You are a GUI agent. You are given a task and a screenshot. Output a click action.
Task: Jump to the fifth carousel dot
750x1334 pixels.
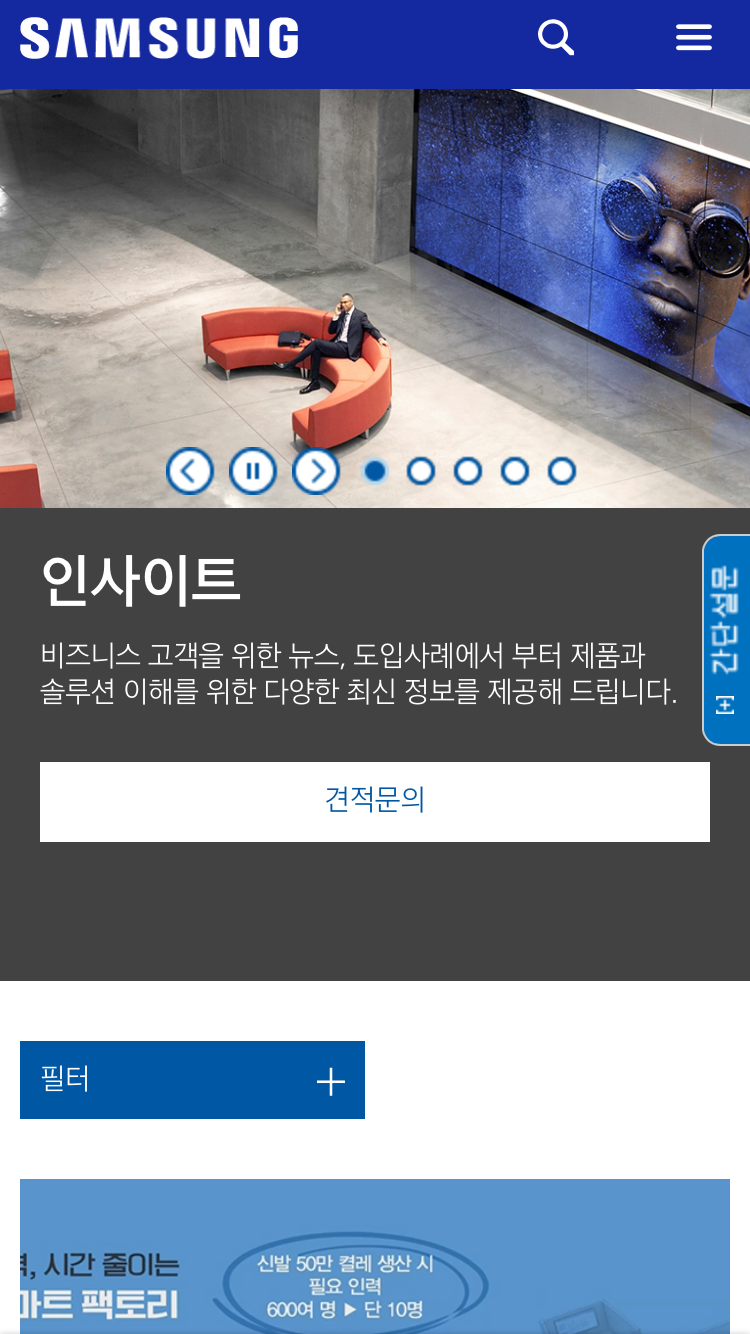(x=562, y=471)
